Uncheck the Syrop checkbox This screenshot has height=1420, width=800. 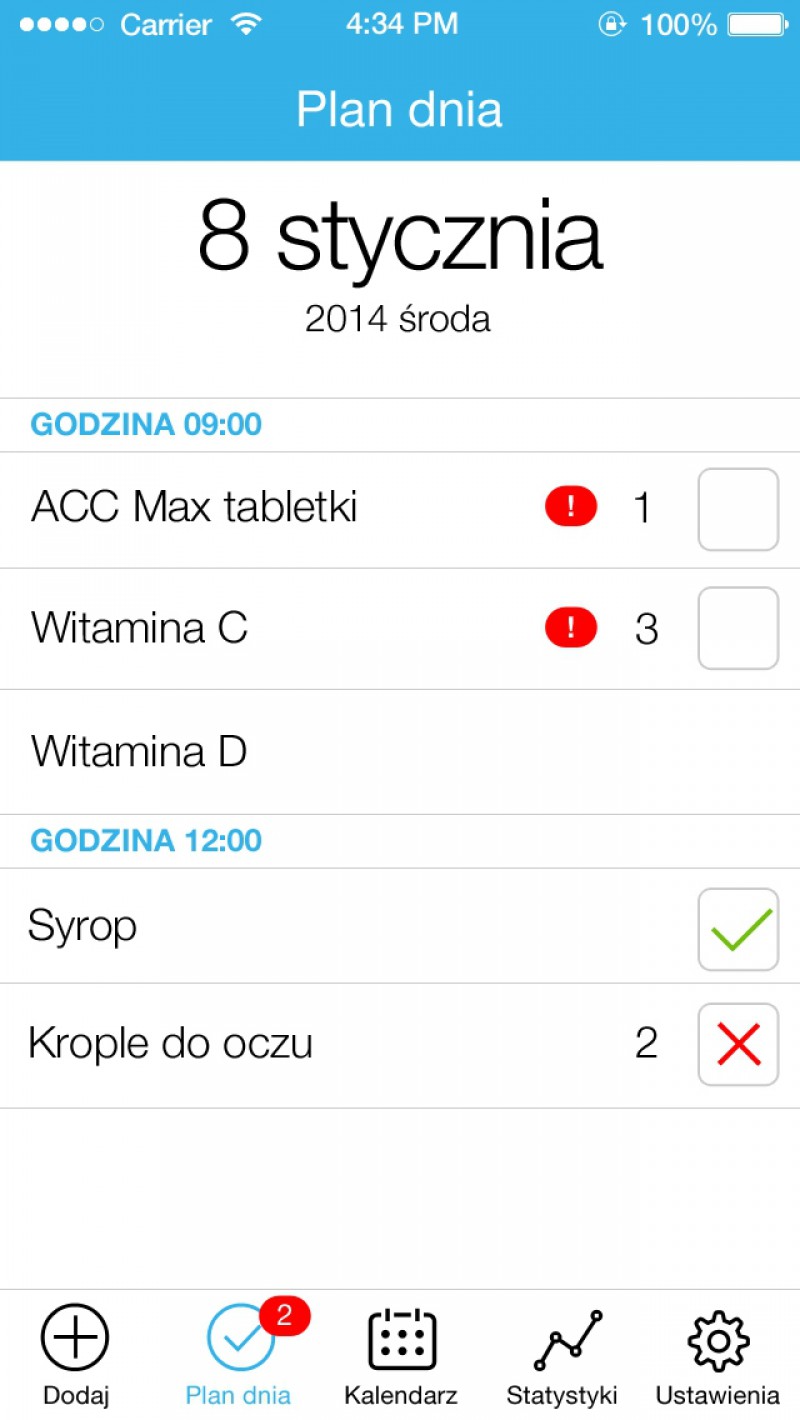click(738, 929)
